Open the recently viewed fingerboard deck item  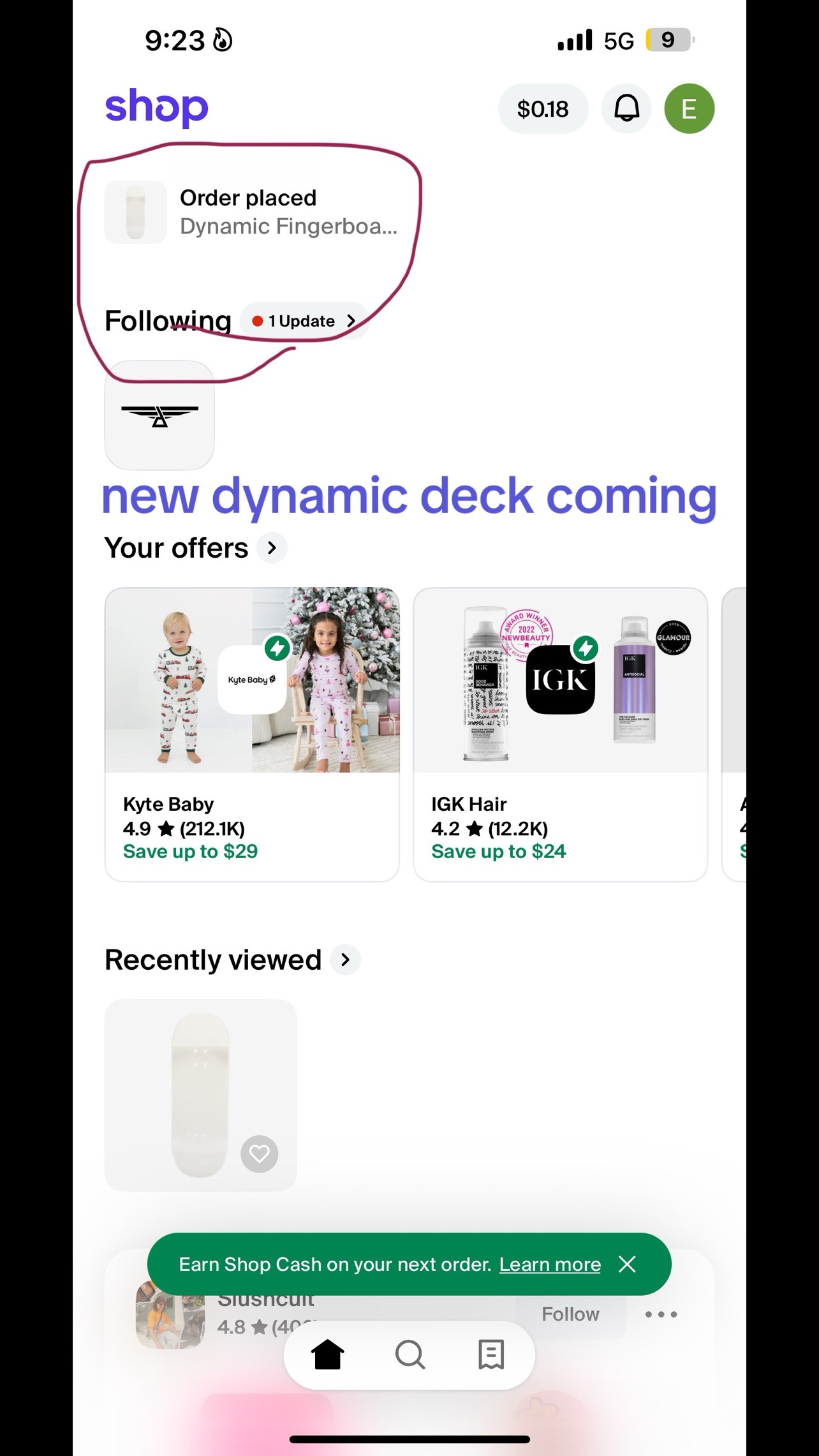pos(201,1095)
